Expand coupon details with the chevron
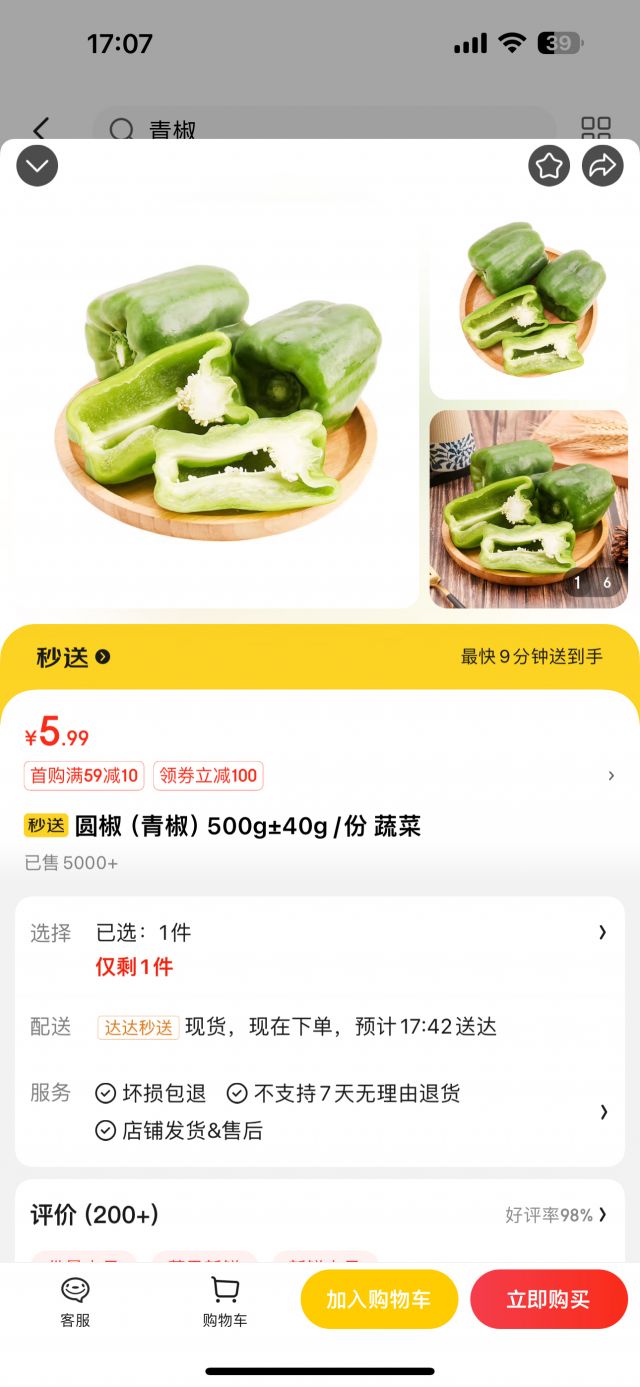This screenshot has height=1387, width=640. pyautogui.click(x=611, y=776)
